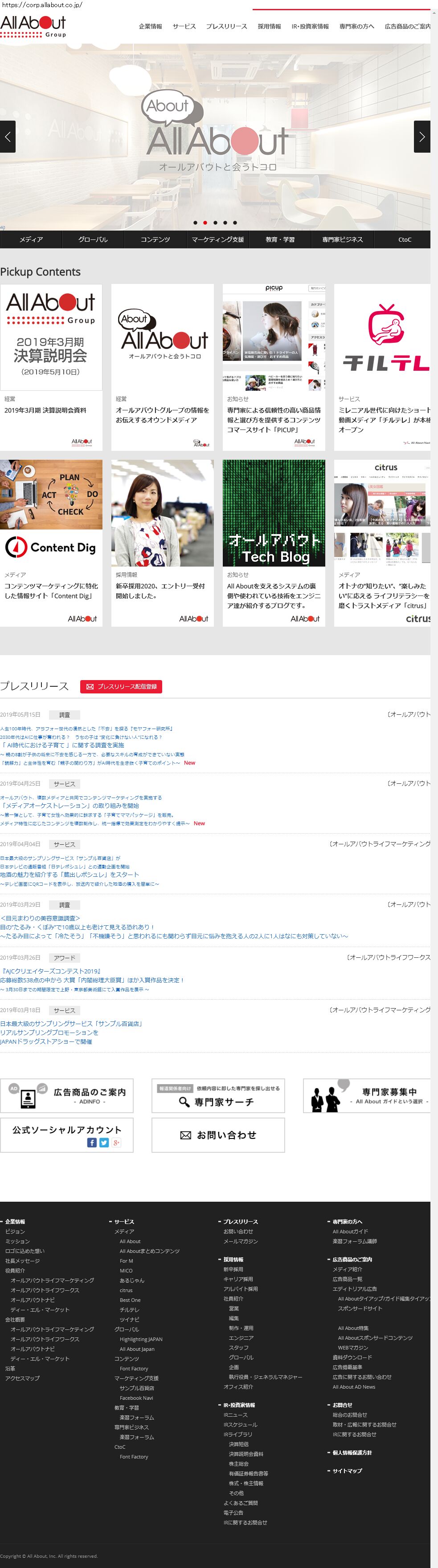This screenshot has height=1568, width=438.
Task: Open the オールアバウト Tech Blog card
Action: point(274,543)
